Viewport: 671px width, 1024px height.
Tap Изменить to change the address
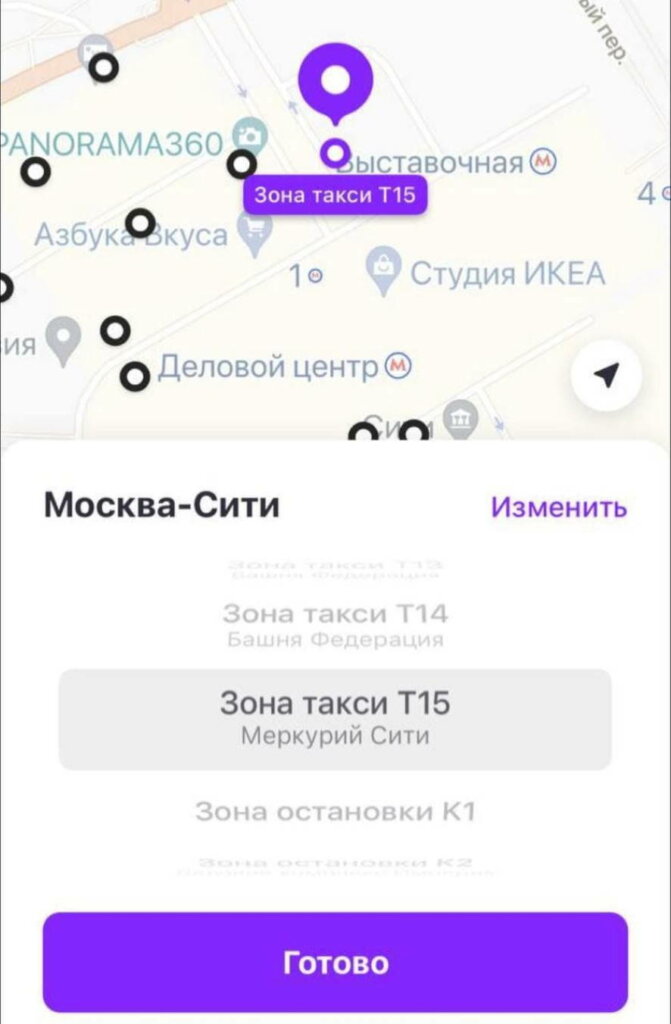pos(558,506)
